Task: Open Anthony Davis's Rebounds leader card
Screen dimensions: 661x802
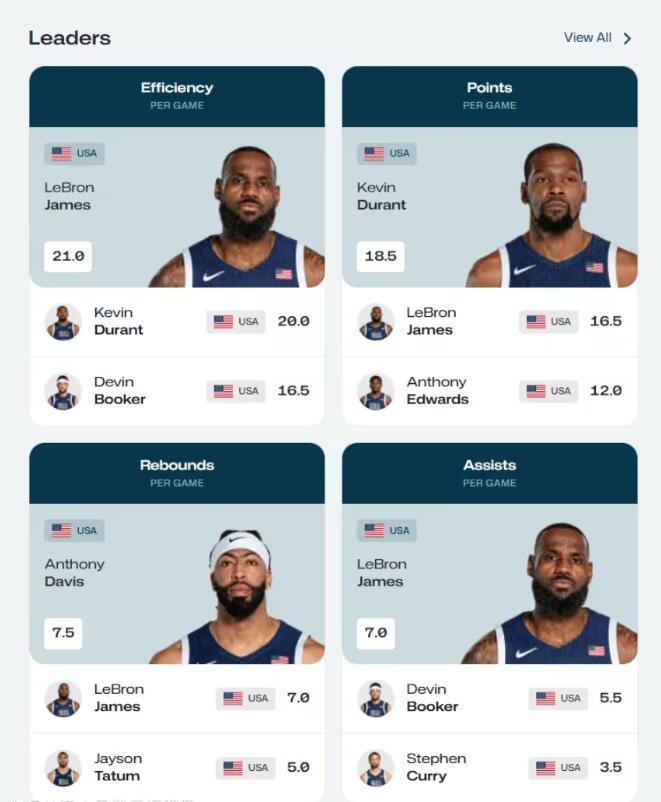Action: pyautogui.click(x=176, y=584)
